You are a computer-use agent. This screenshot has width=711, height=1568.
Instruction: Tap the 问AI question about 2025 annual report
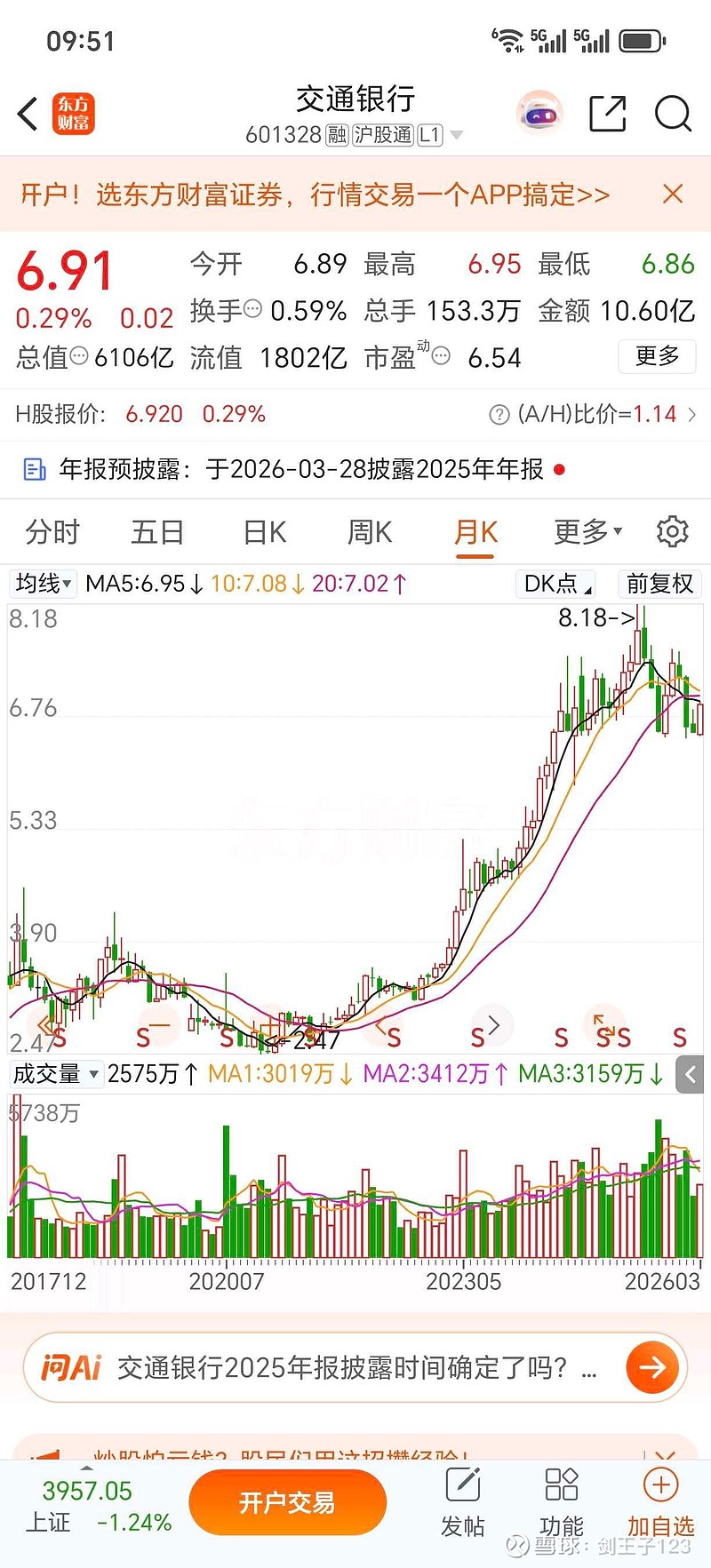click(x=355, y=1367)
